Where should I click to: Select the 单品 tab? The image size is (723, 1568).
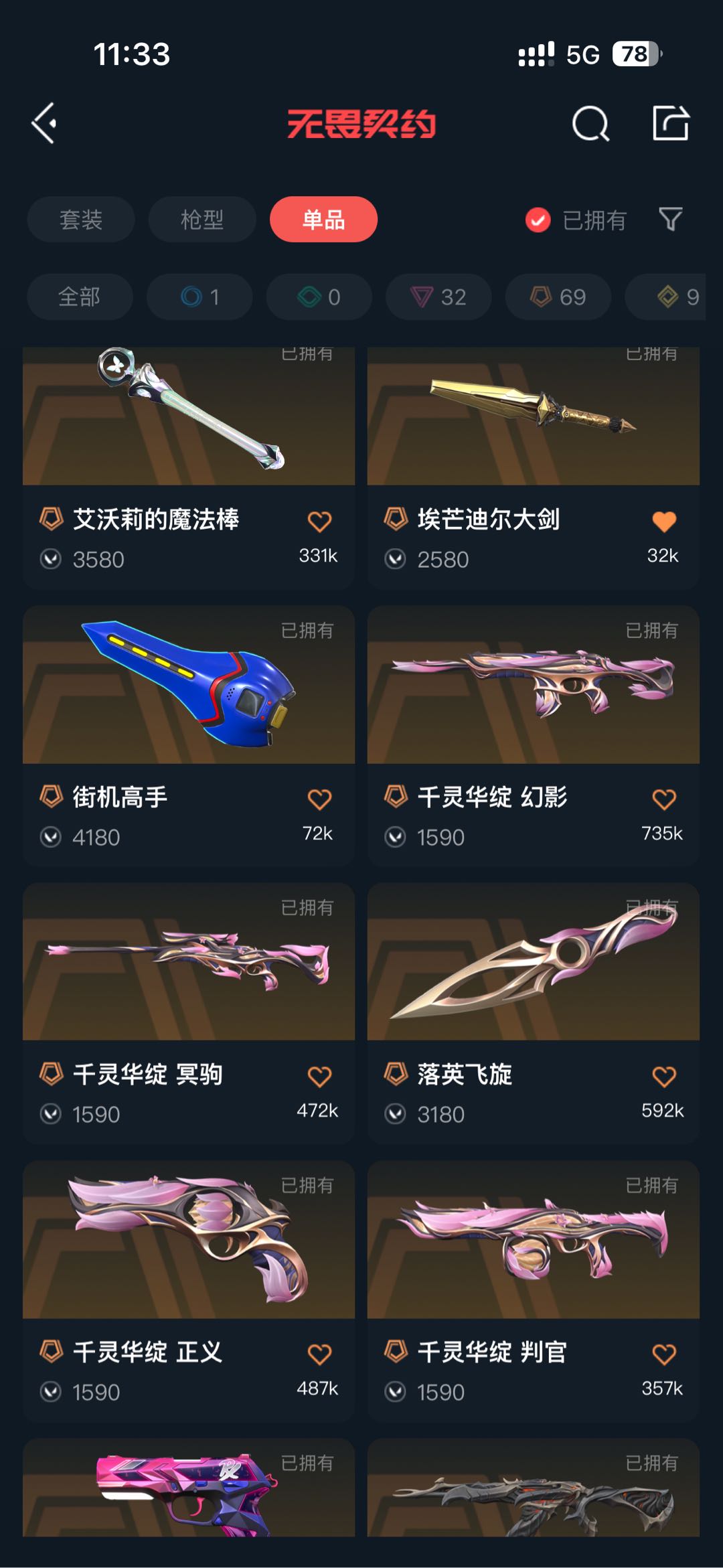coord(323,220)
